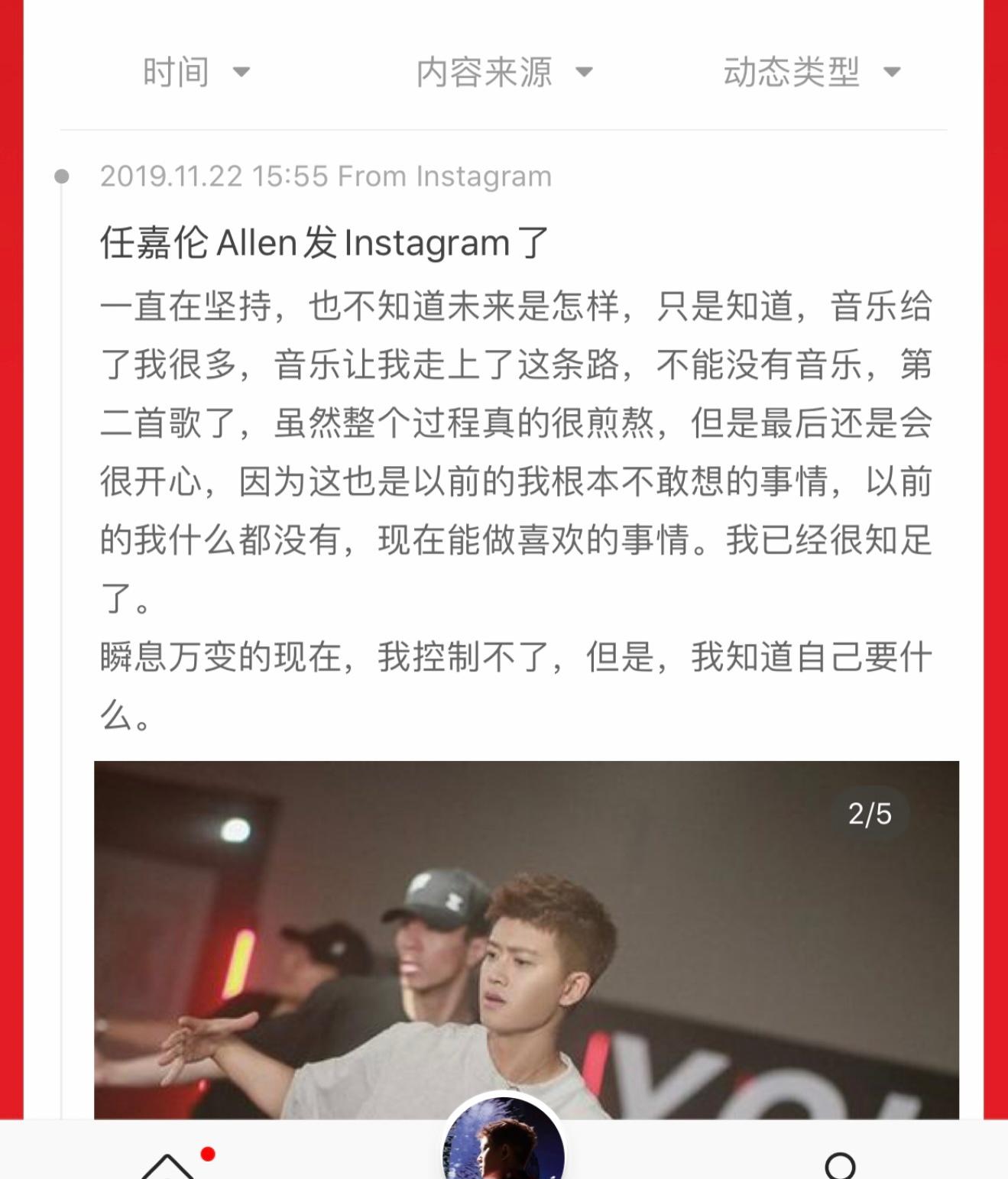
Task: Open the Instagram post photo 2/5
Action: (526, 940)
